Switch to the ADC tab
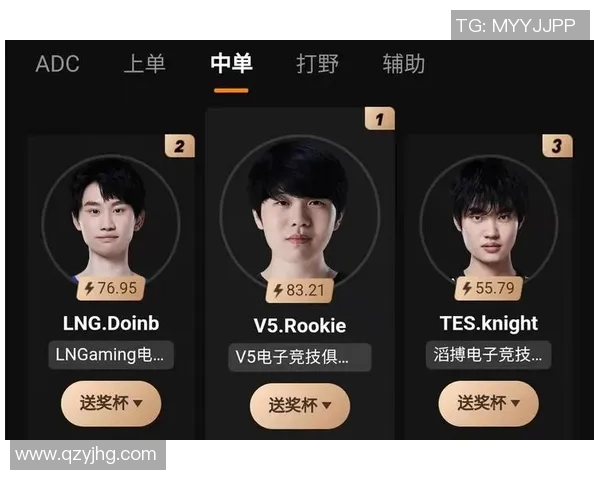 pos(57,65)
